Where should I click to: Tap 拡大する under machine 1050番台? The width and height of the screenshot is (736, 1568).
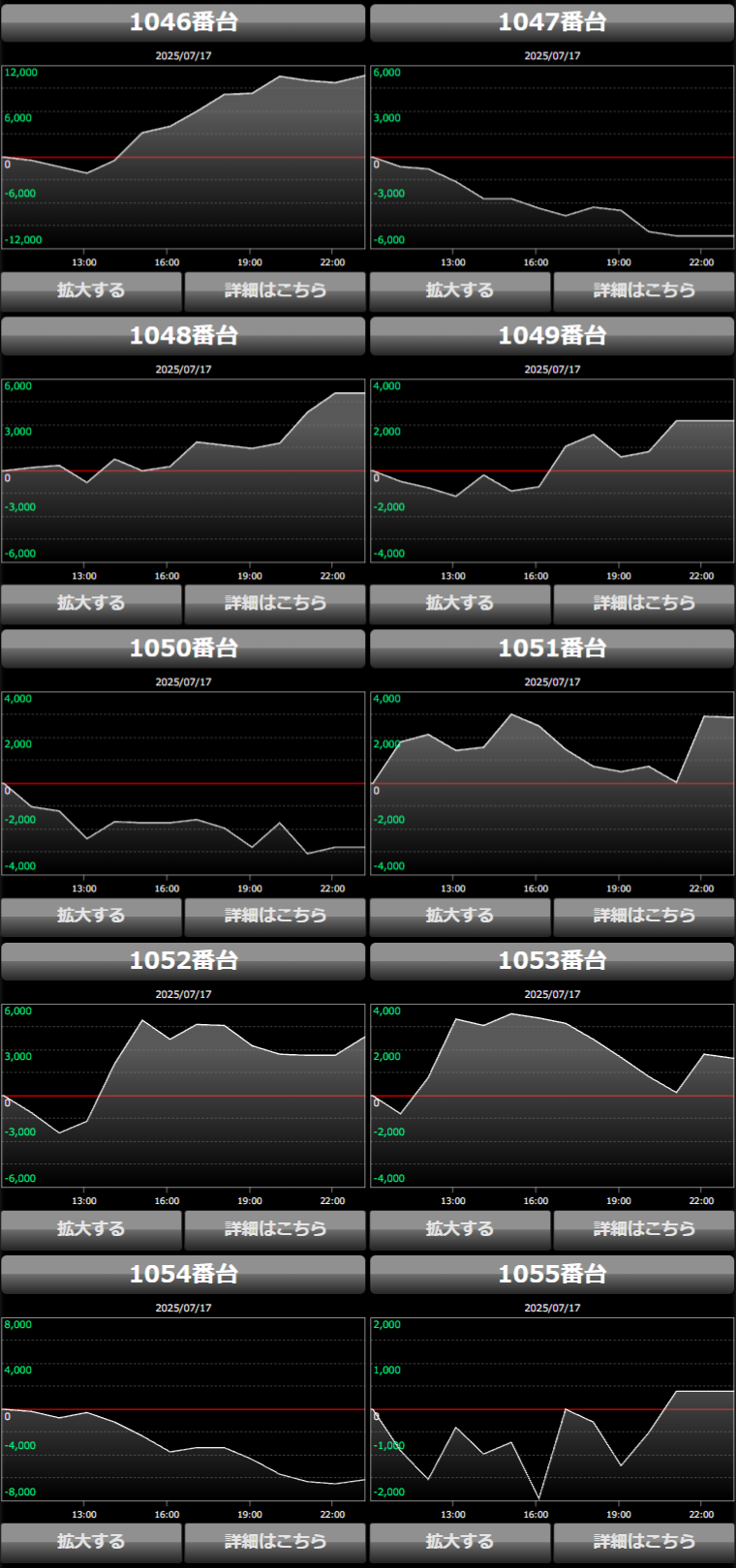91,916
